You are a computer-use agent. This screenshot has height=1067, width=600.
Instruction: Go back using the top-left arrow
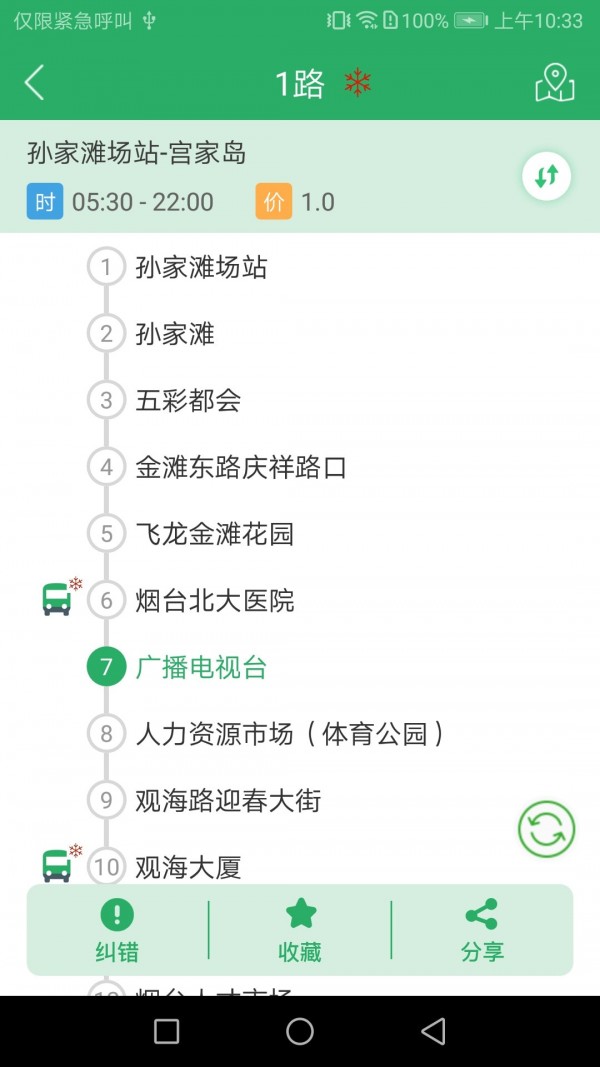click(x=34, y=83)
